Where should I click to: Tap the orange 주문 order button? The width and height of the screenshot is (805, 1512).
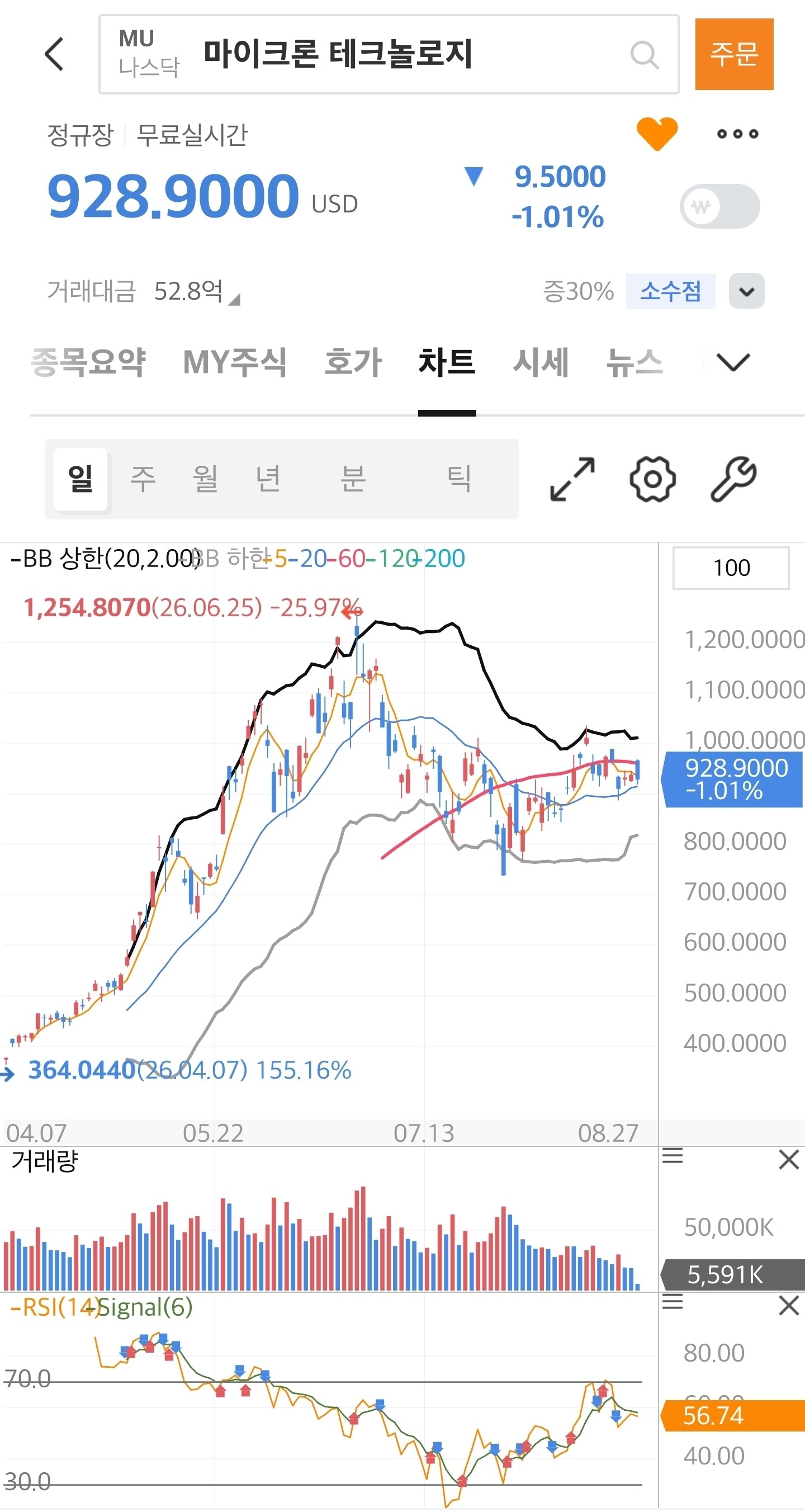click(x=734, y=54)
